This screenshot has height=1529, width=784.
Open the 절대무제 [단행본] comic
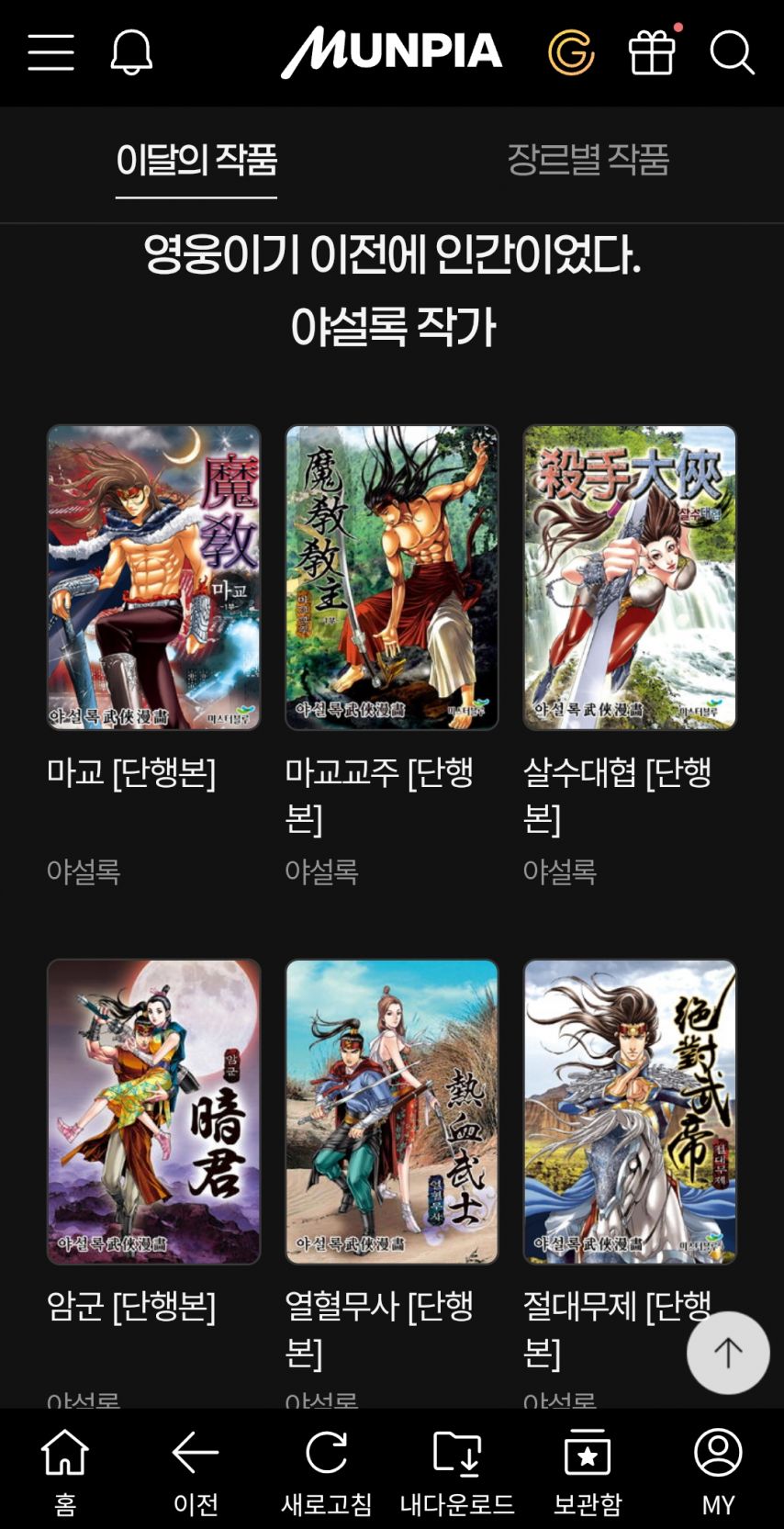tap(630, 1112)
